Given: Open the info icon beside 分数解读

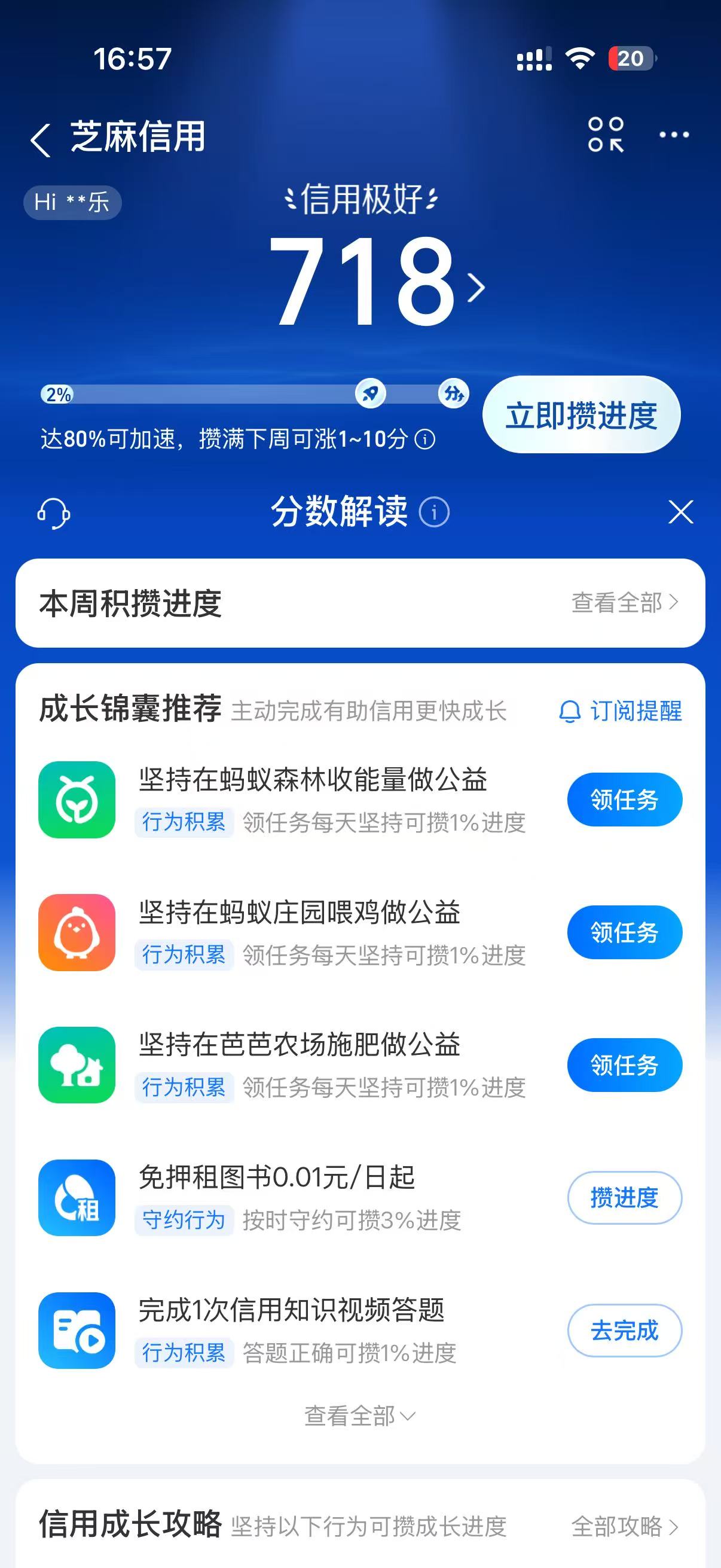Looking at the screenshot, I should coord(434,512).
